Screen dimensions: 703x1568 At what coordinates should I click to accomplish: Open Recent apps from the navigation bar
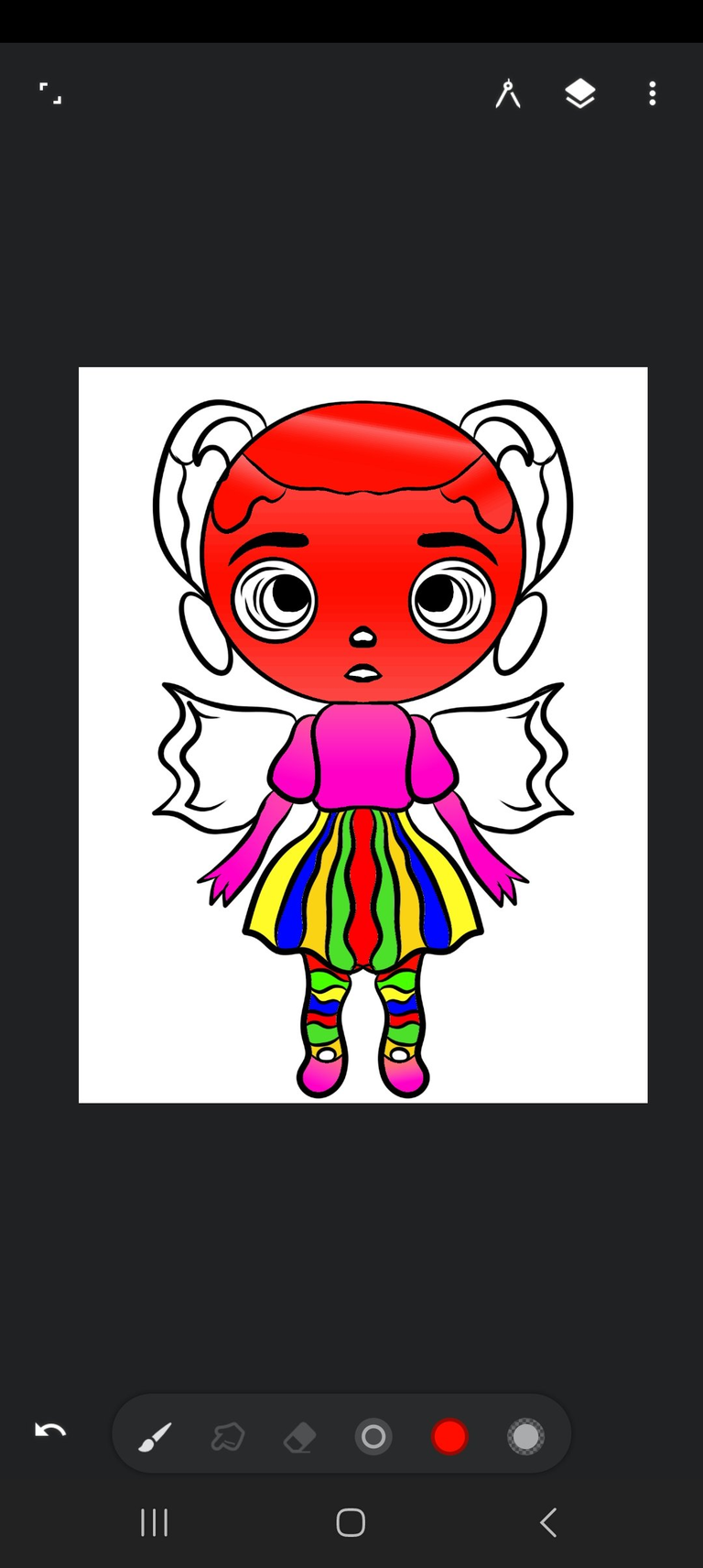tap(154, 1522)
